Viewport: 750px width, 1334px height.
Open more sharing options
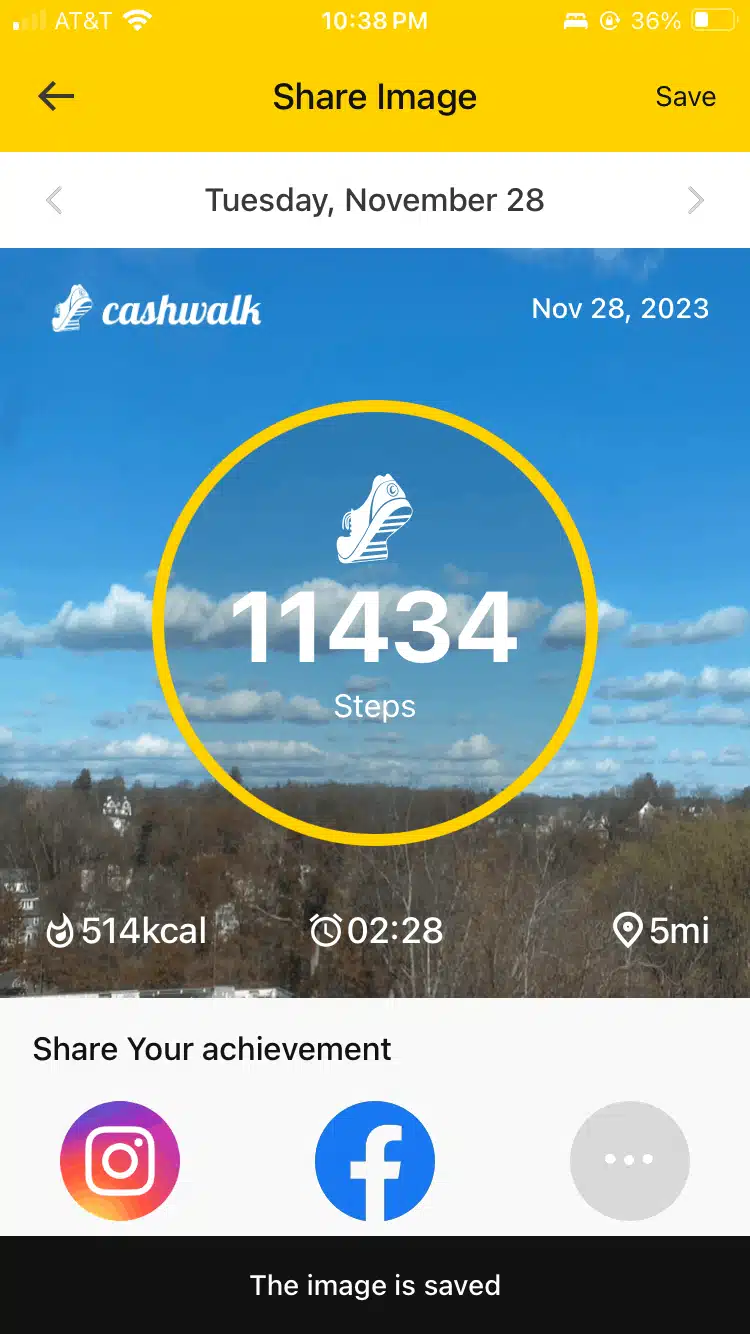629,1161
